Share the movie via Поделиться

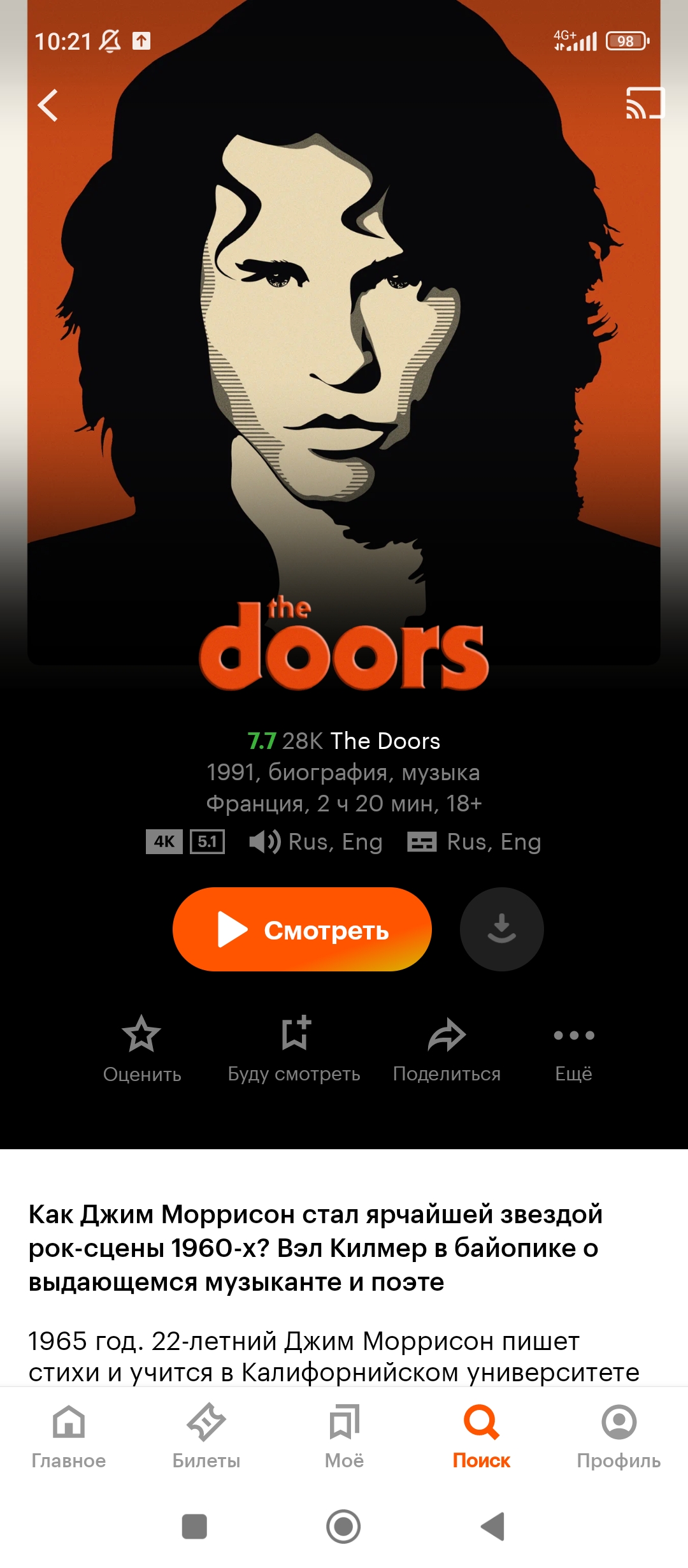point(447,1049)
